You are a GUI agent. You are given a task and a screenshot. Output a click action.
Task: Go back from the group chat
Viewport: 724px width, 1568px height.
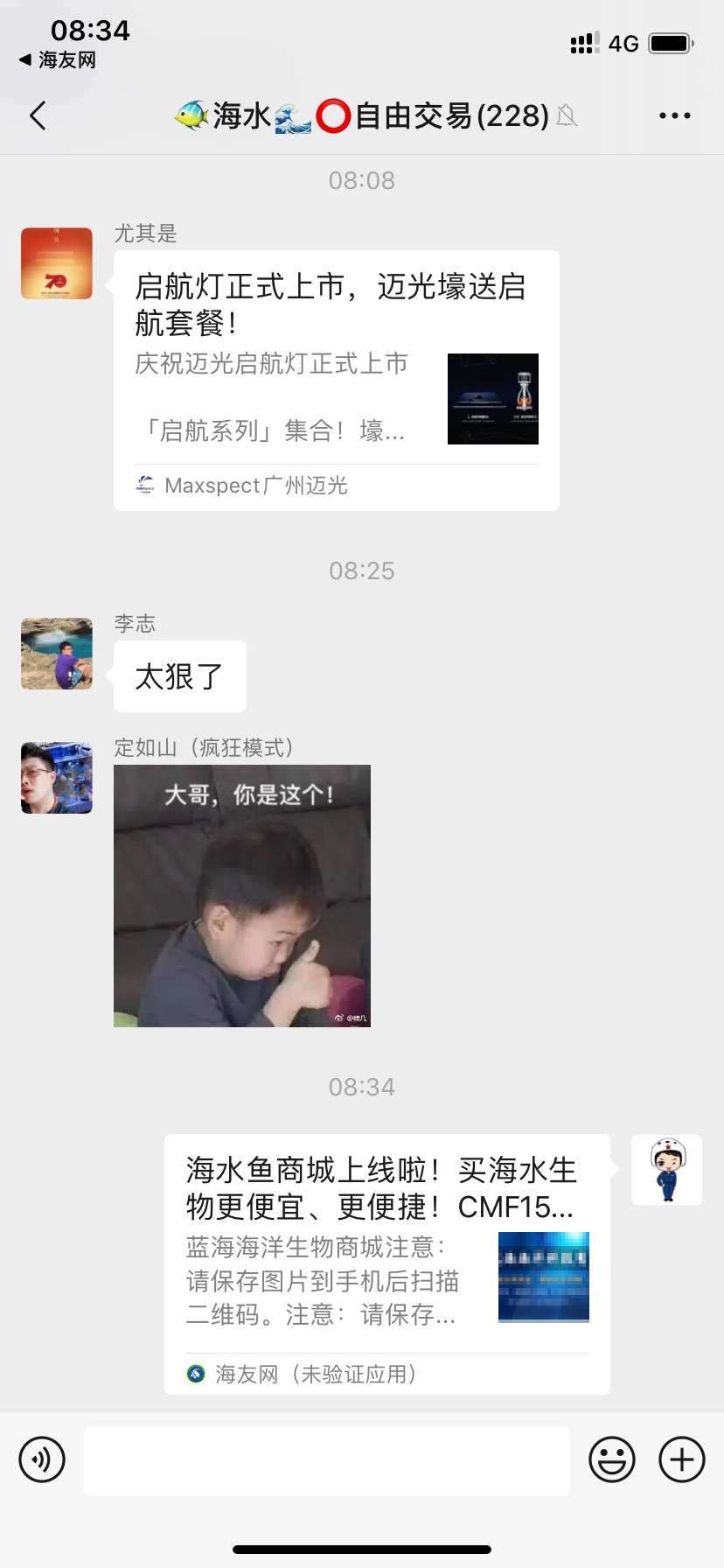[38, 115]
